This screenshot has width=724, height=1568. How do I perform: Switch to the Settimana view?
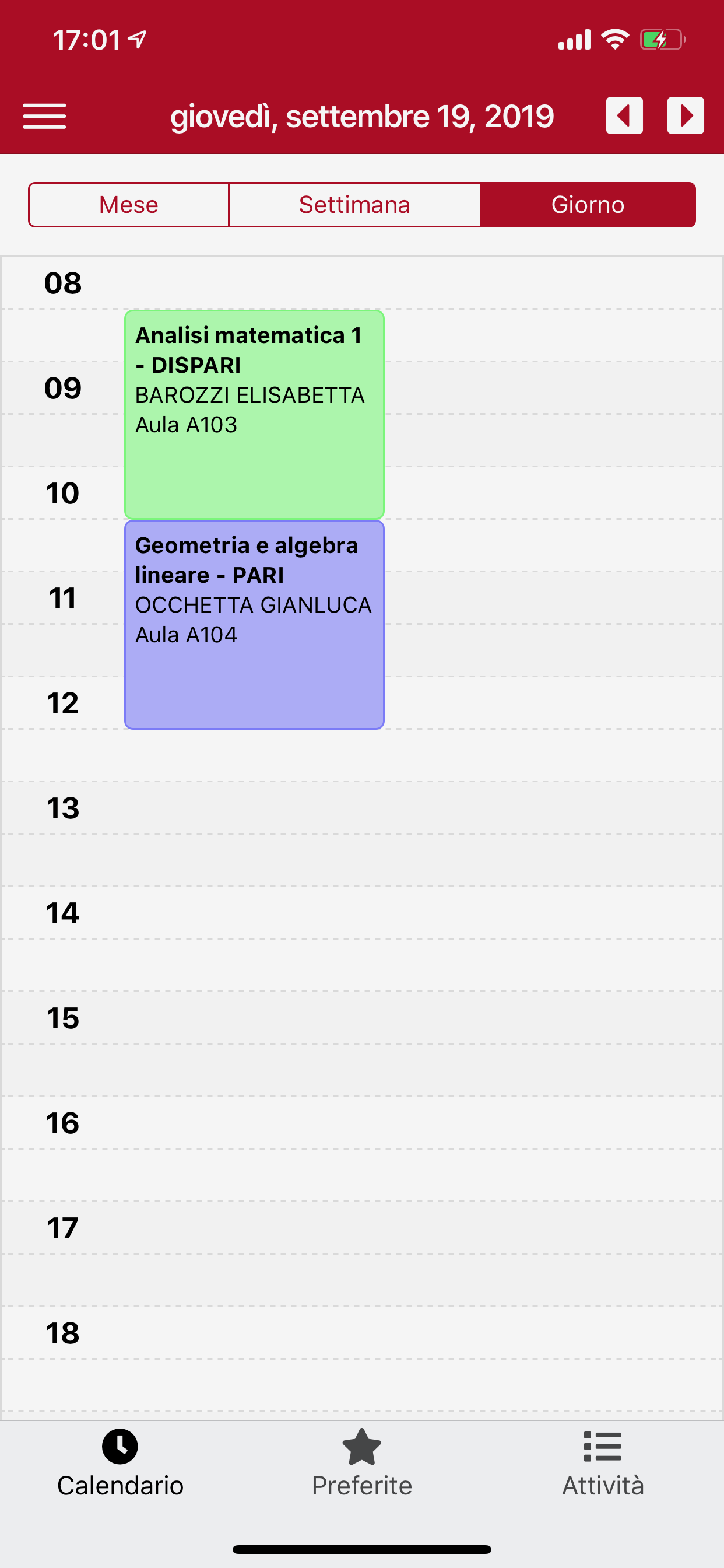(x=354, y=205)
